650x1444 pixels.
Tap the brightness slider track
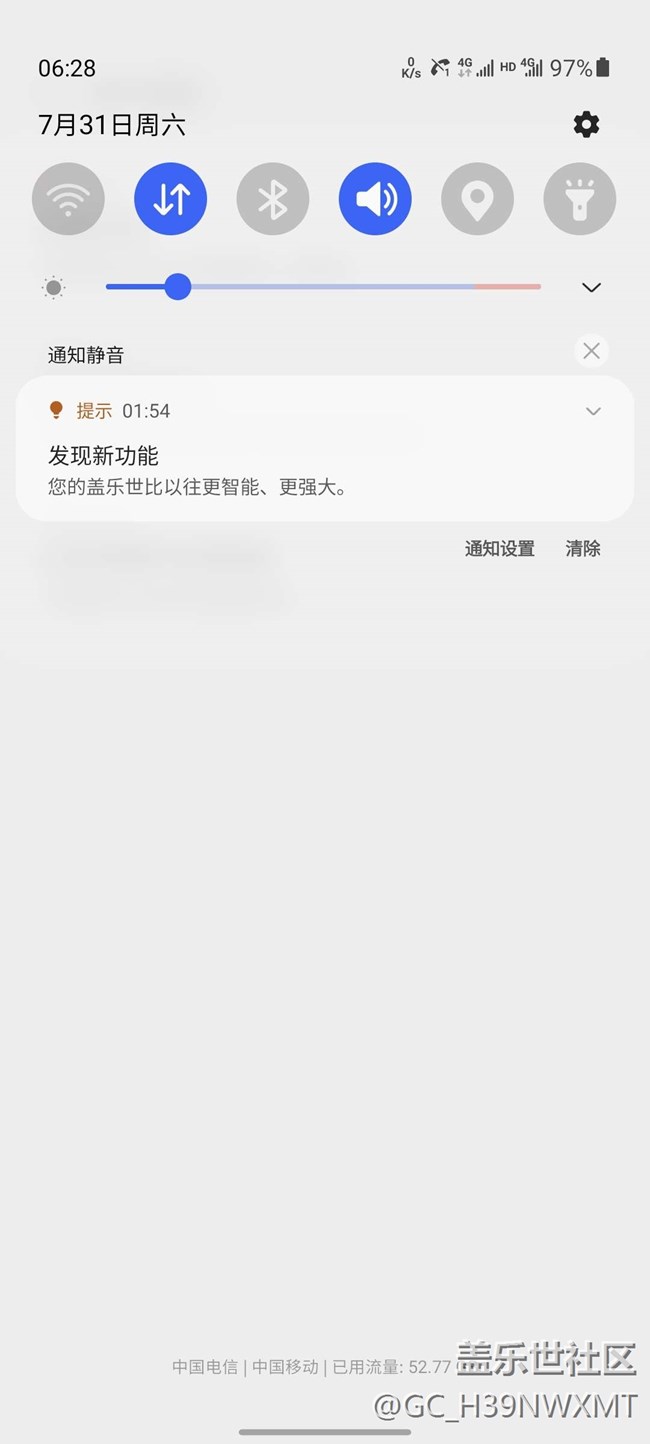click(323, 287)
